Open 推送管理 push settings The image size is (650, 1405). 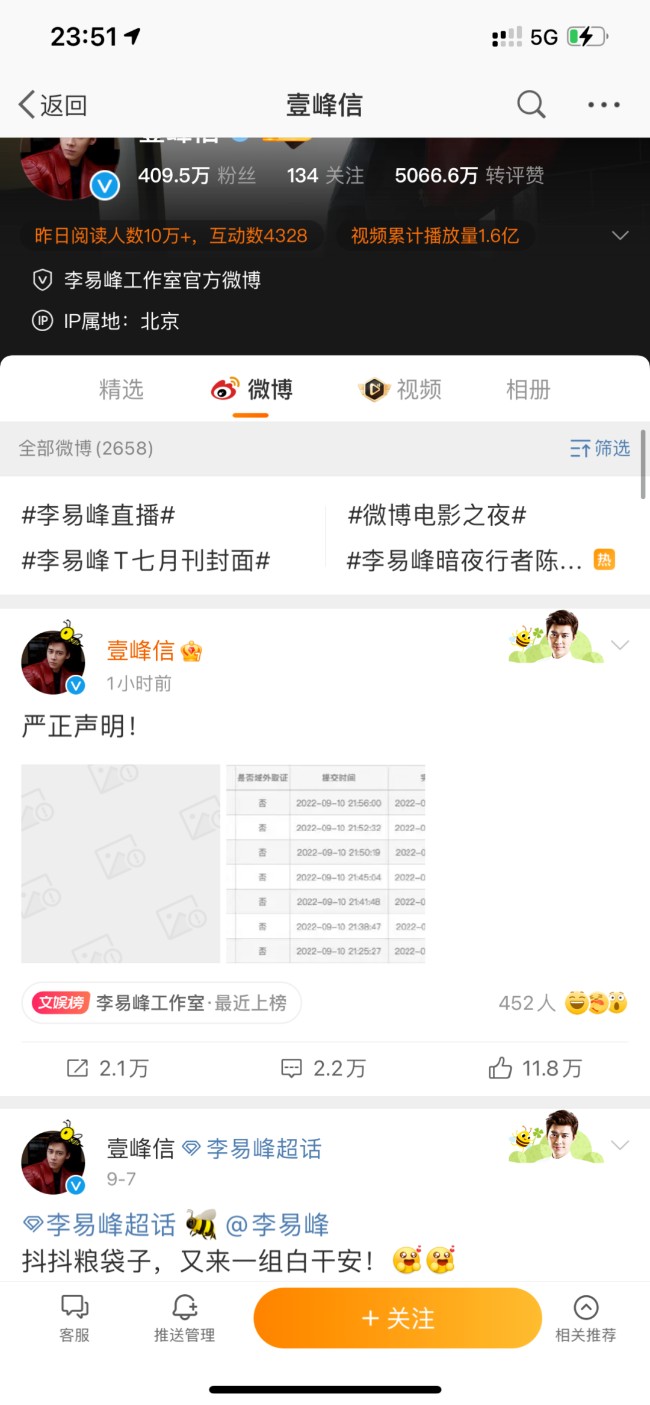click(184, 1318)
